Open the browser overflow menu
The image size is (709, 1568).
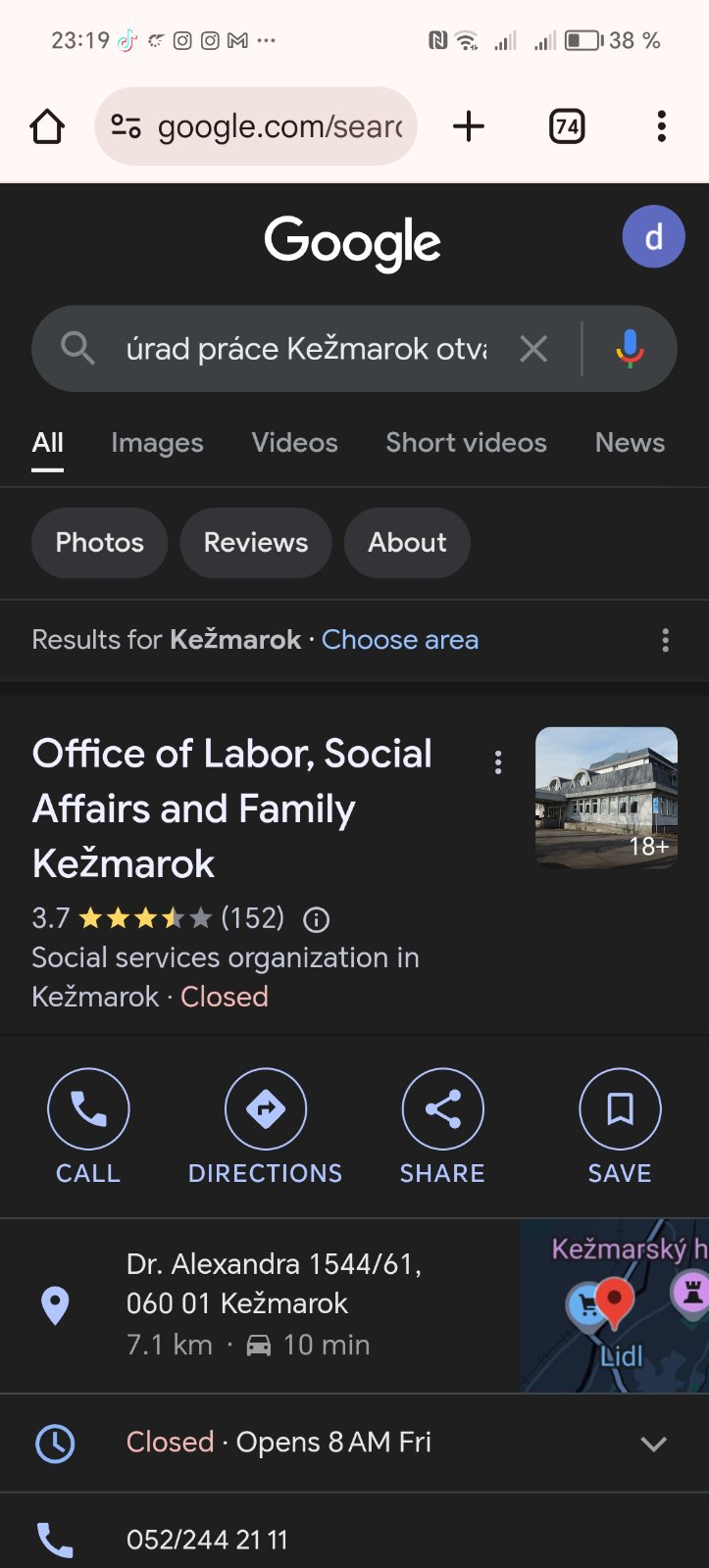662,126
